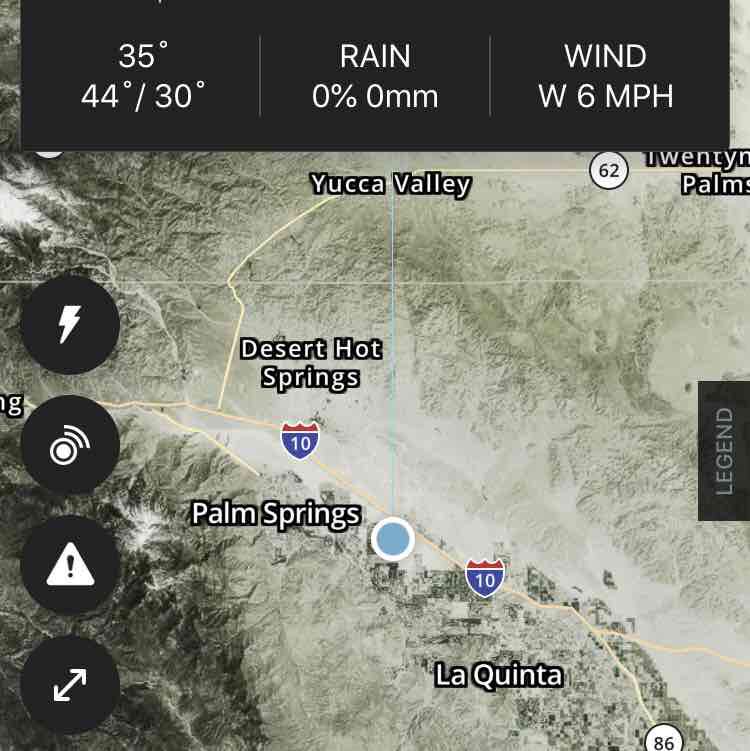Open the Legend side tab
Screen dimensions: 750x751
click(x=724, y=451)
